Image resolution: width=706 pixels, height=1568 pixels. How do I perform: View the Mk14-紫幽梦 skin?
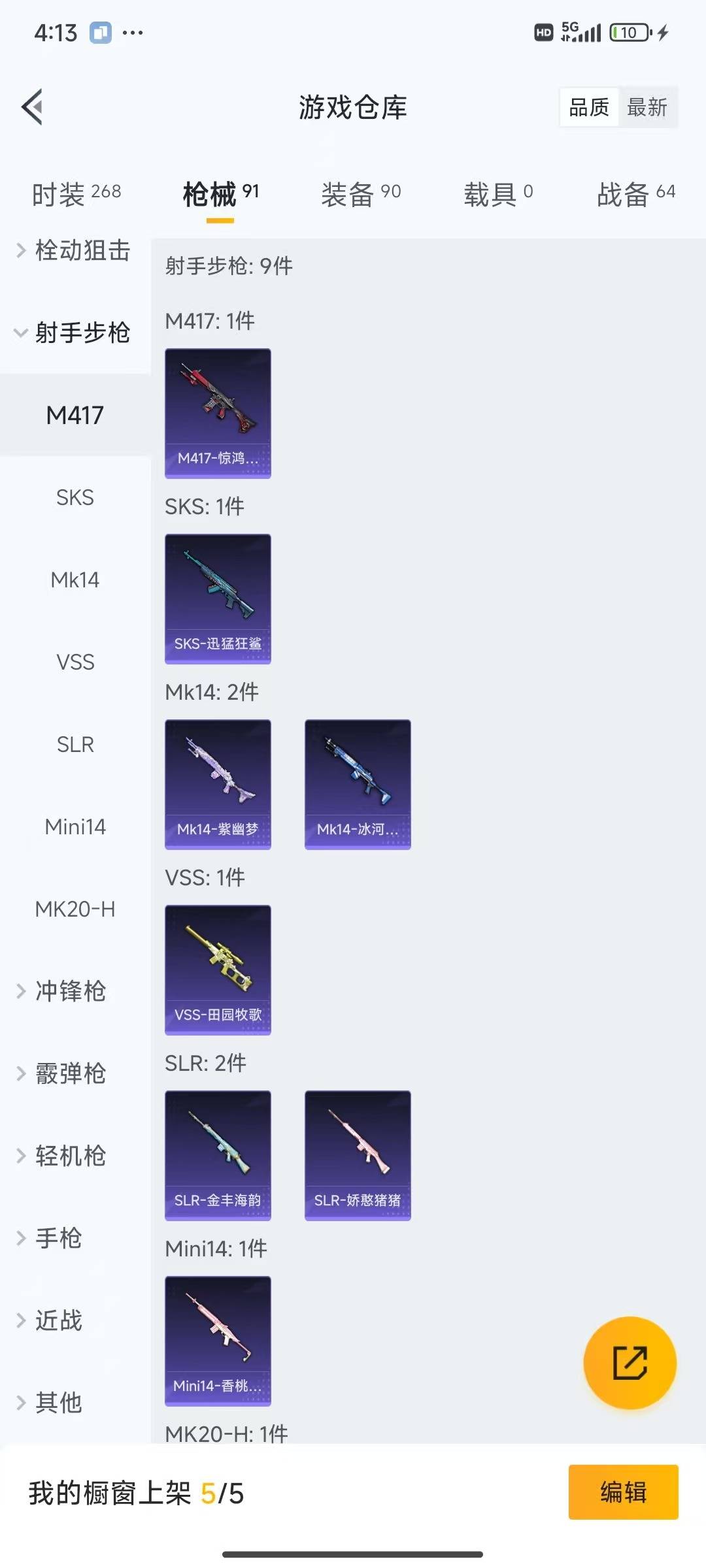point(218,784)
